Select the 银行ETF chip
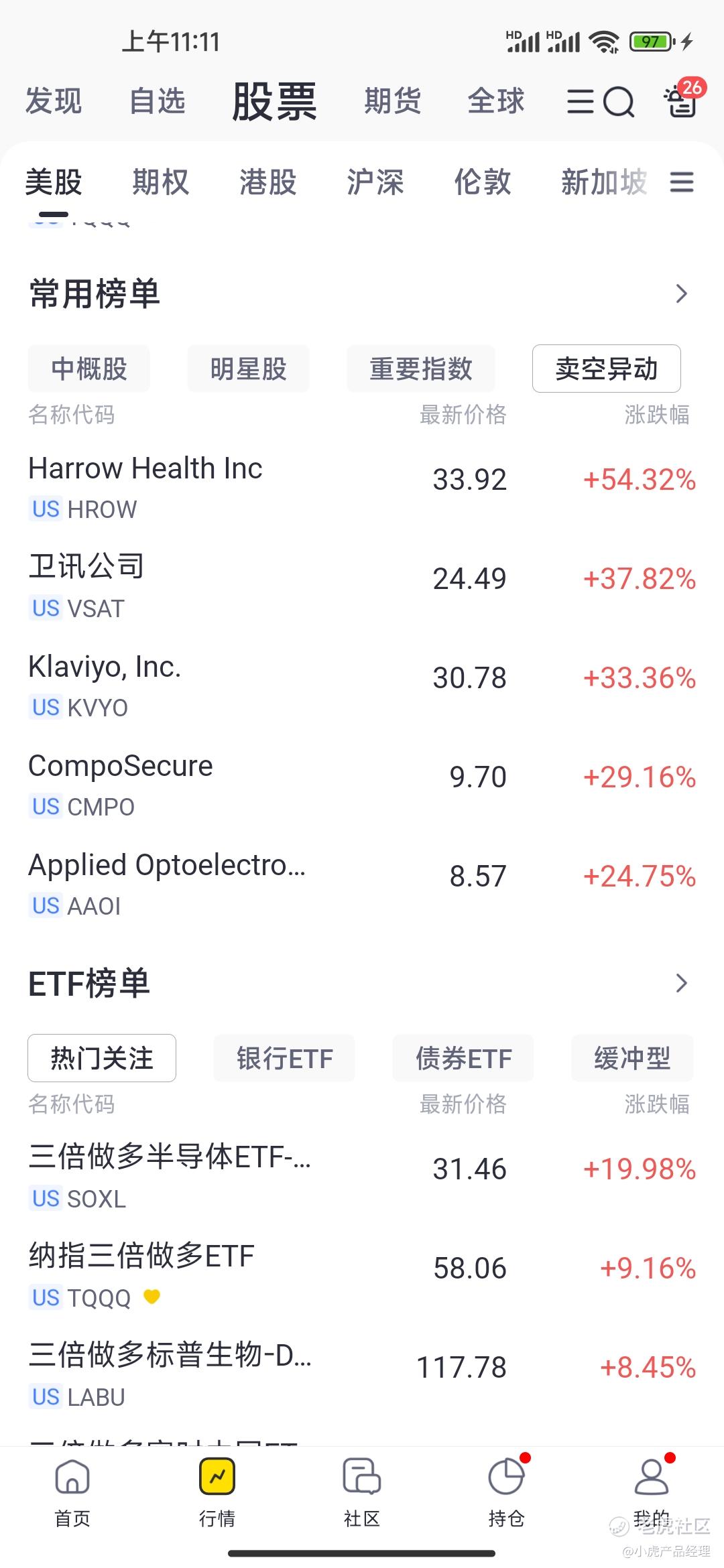Image resolution: width=724 pixels, height=1568 pixels. (x=284, y=1058)
